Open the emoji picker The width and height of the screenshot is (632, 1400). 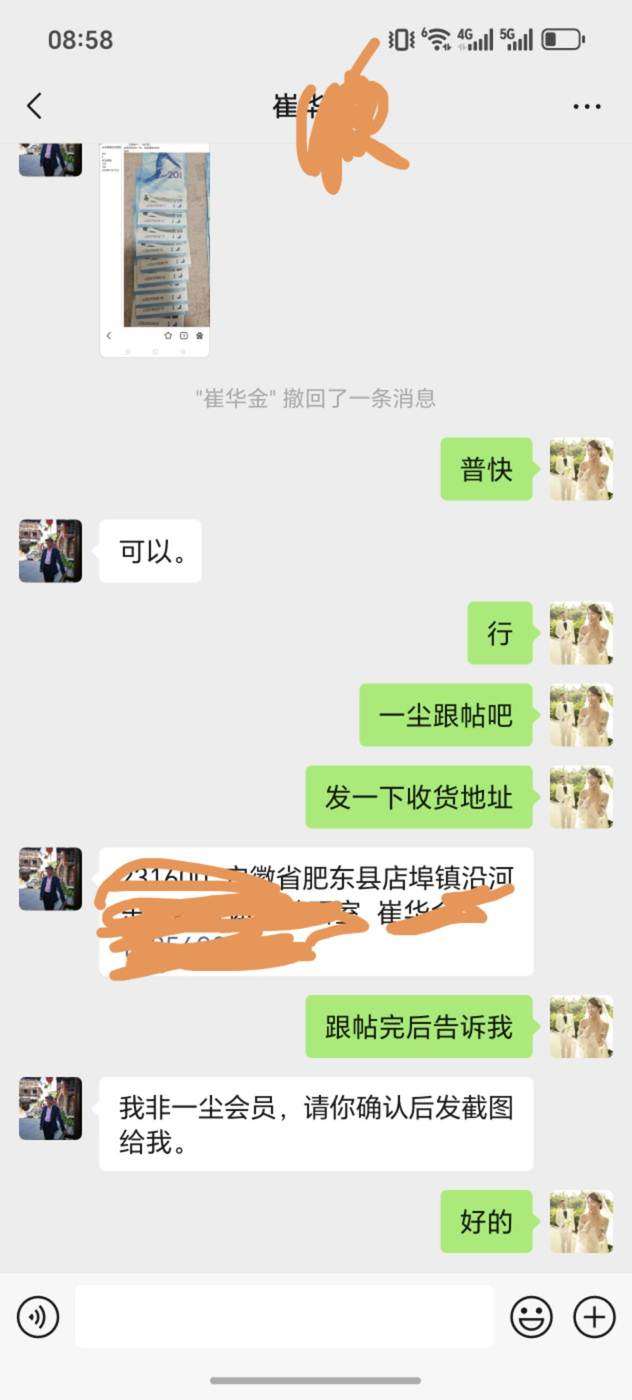[531, 1317]
